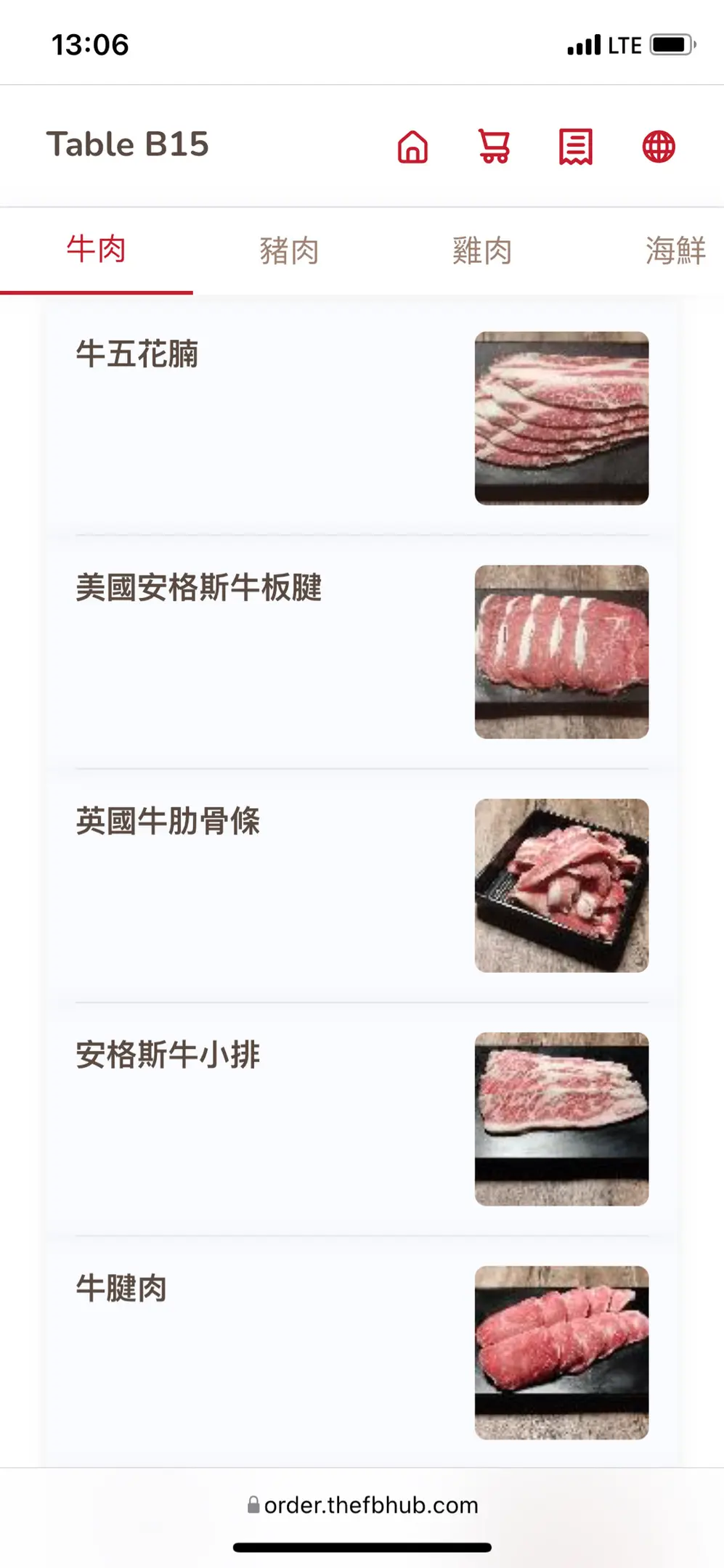Show the 海鮮 category

(675, 251)
